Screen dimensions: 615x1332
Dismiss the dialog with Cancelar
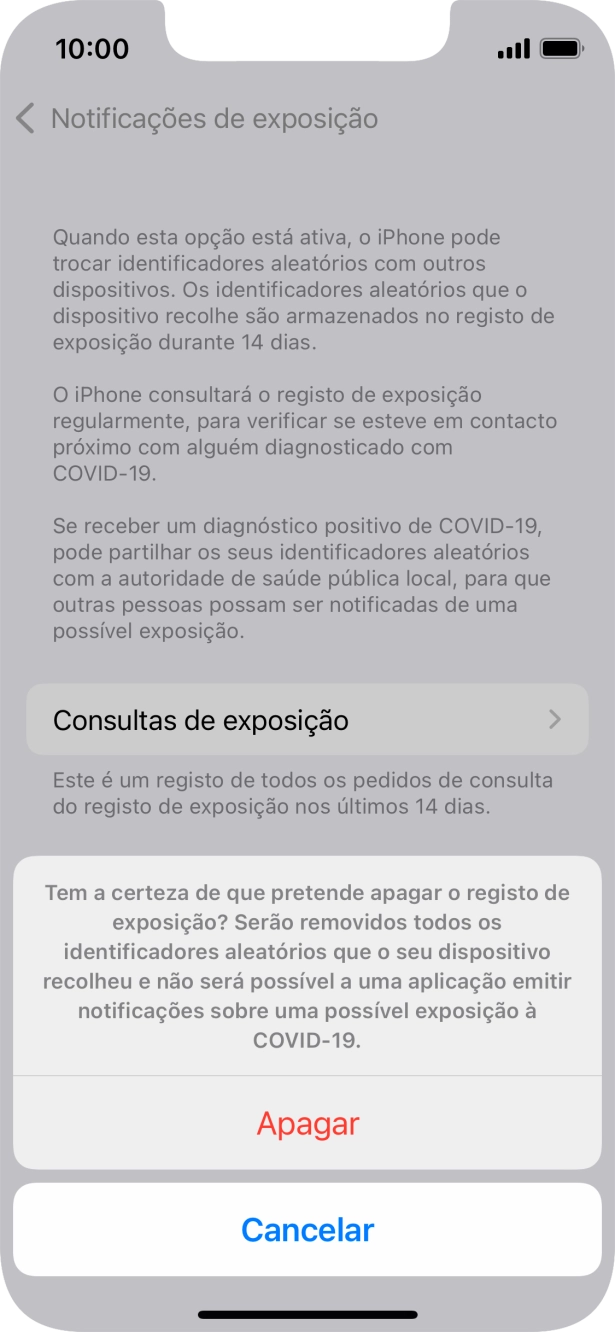tap(307, 1229)
